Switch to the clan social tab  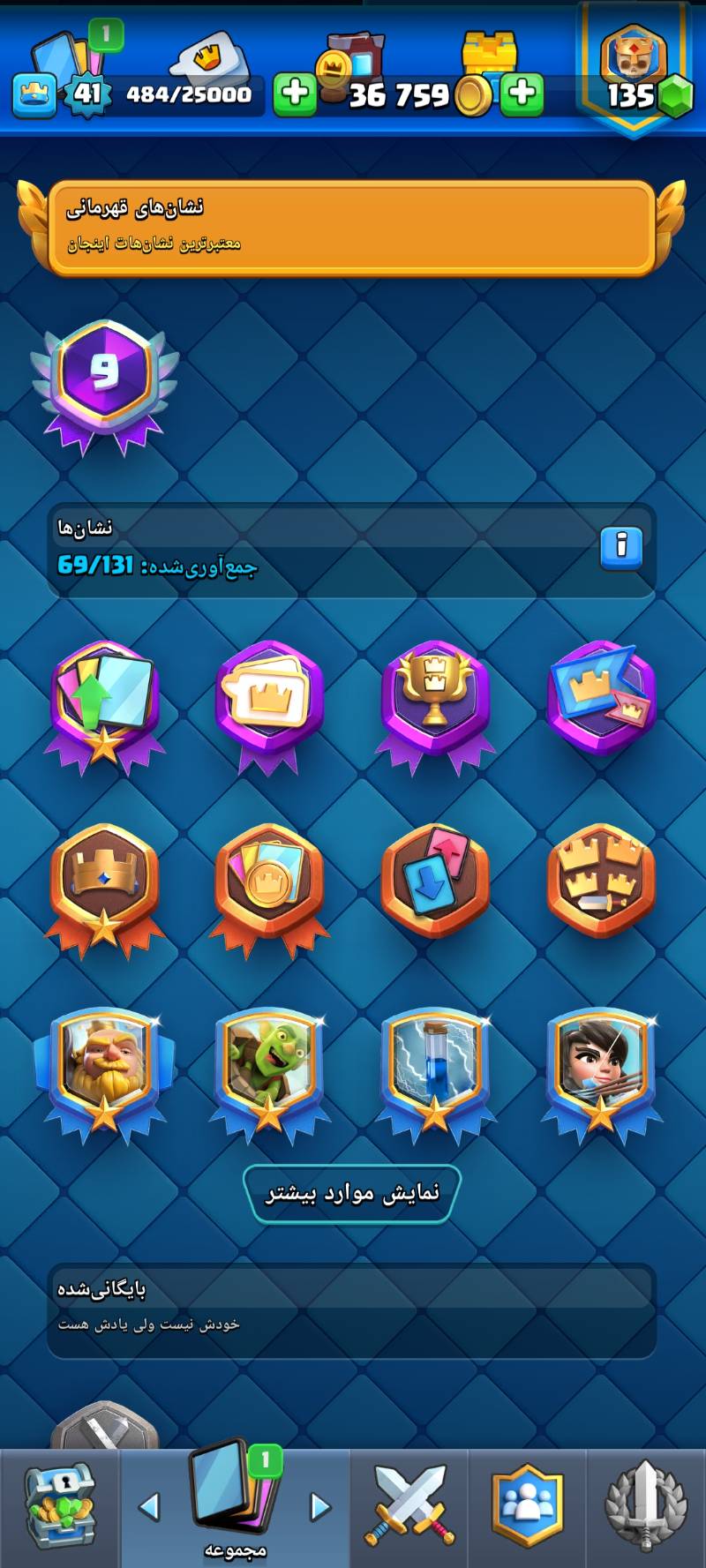coord(527,1507)
